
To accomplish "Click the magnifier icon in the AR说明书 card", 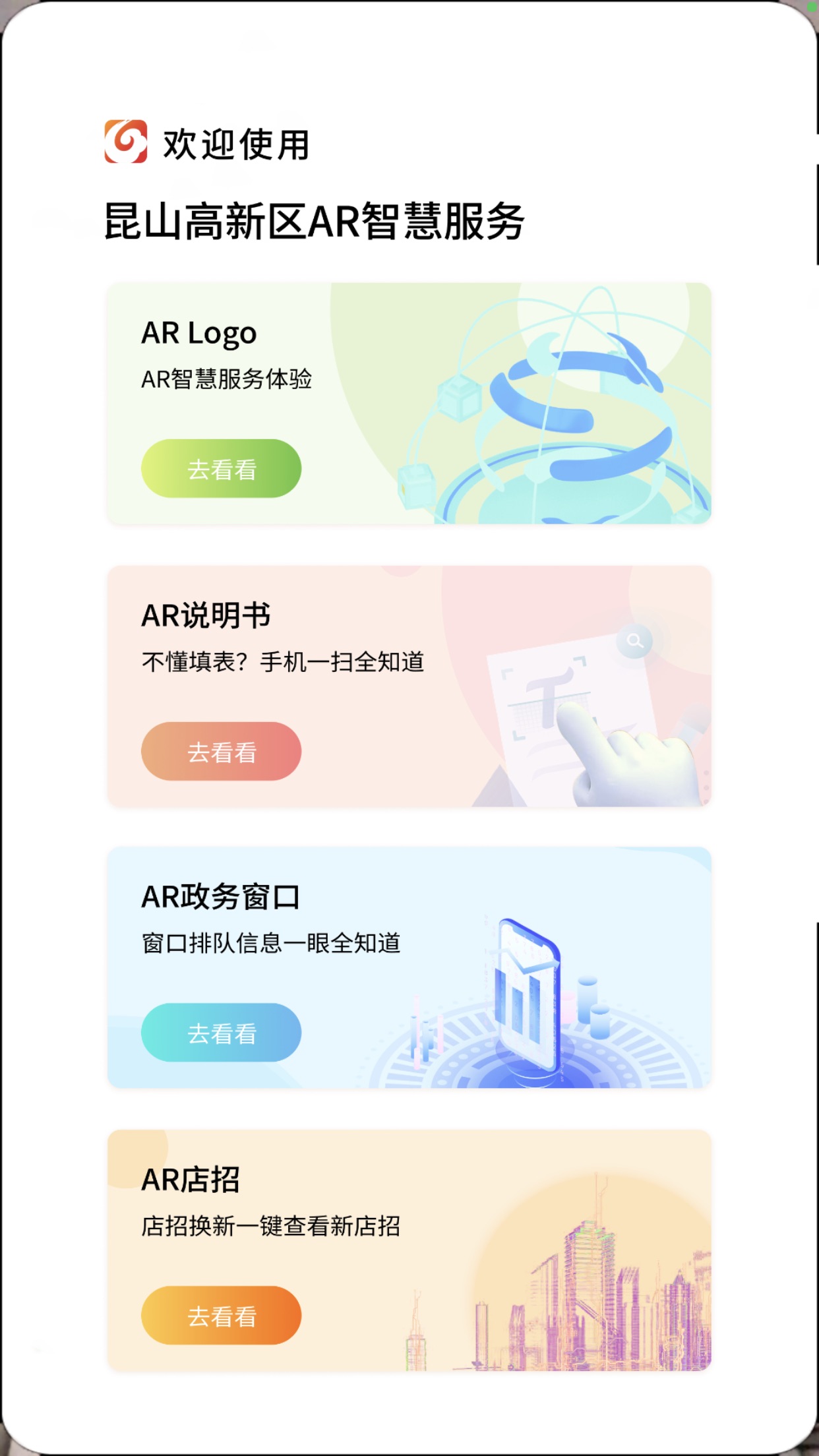I will [635, 640].
